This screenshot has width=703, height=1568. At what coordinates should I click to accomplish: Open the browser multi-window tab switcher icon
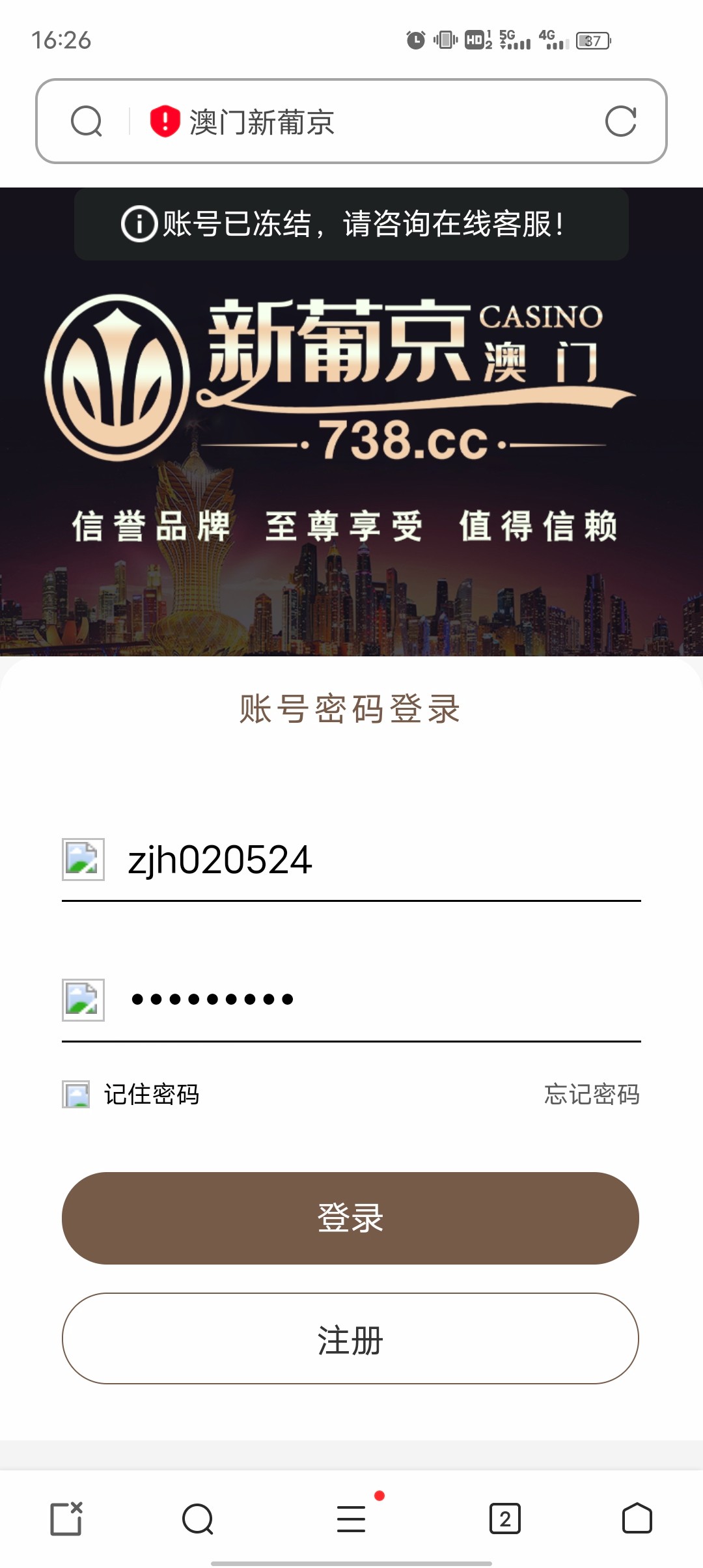tap(68, 1519)
